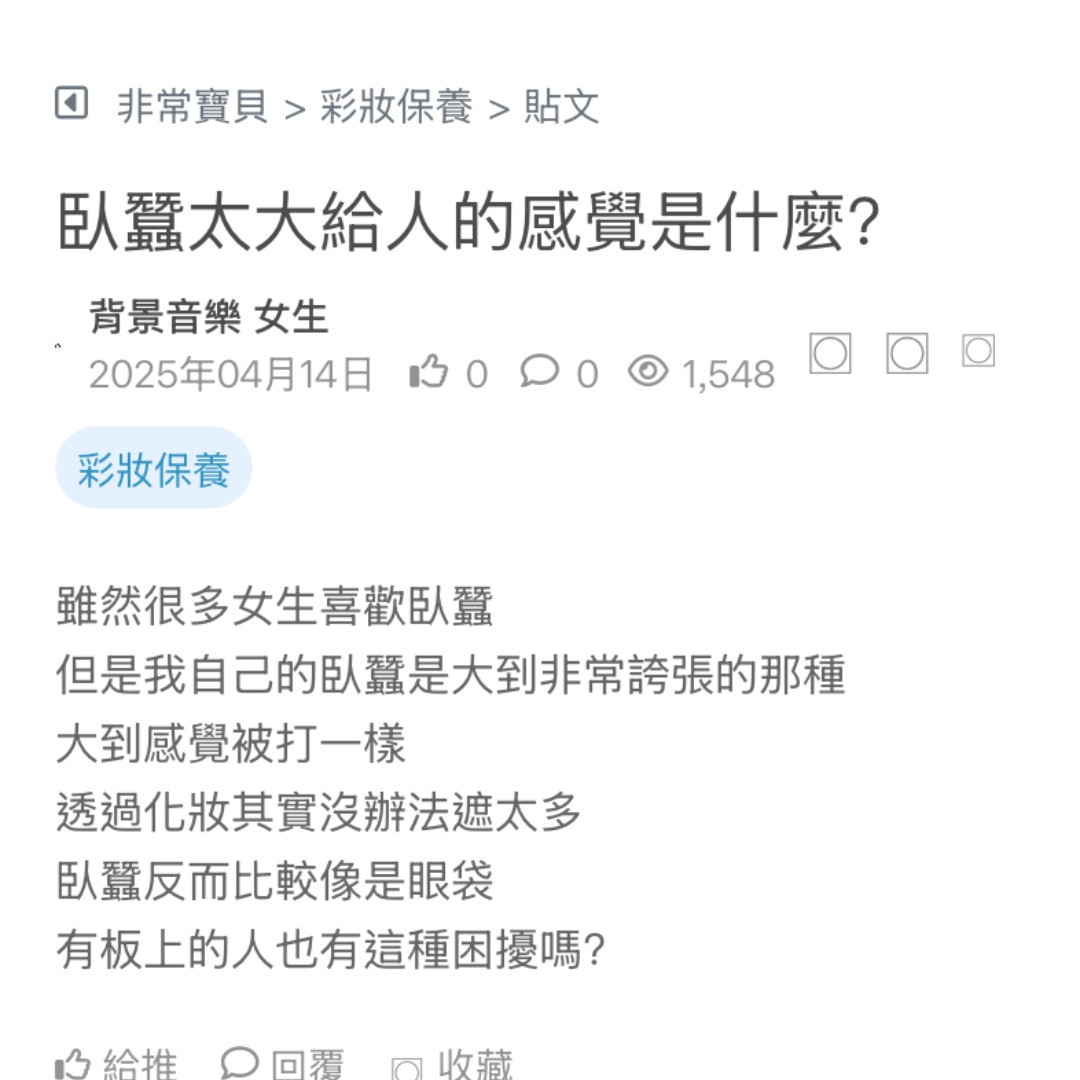Screen dimensions: 1080x1080
Task: Tap 給推 to like this post
Action: (116, 1062)
